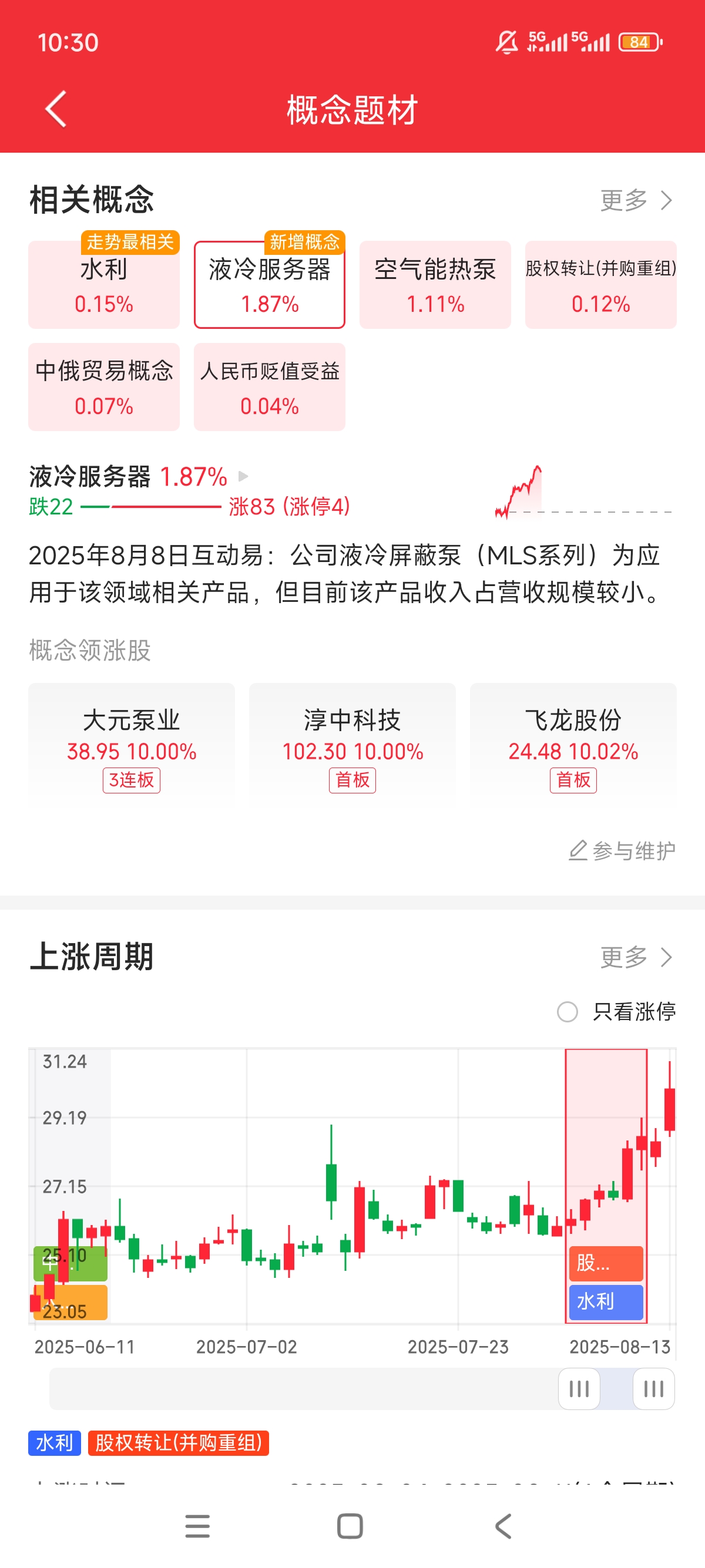Tap the system home button
Viewport: 705px width, 1568px height.
[x=350, y=1526]
